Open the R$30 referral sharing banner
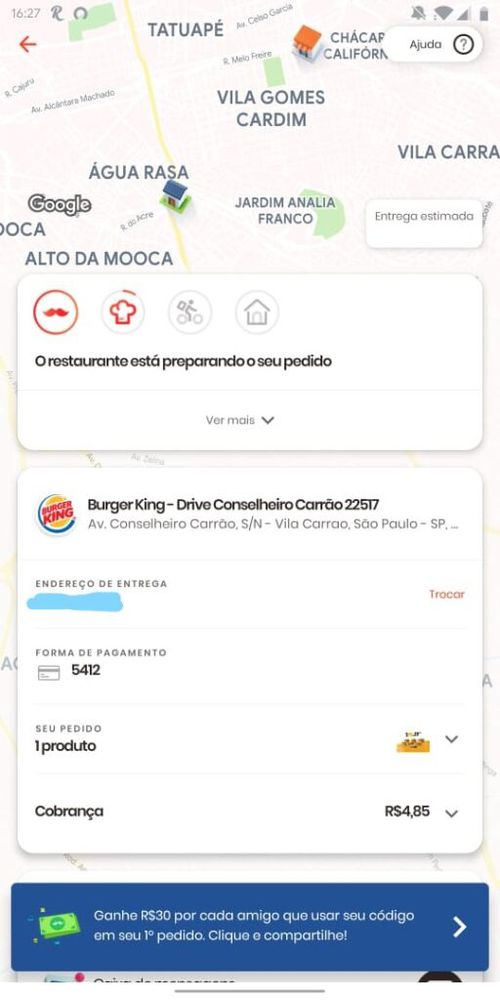This screenshot has height=1000, width=500. [x=250, y=927]
